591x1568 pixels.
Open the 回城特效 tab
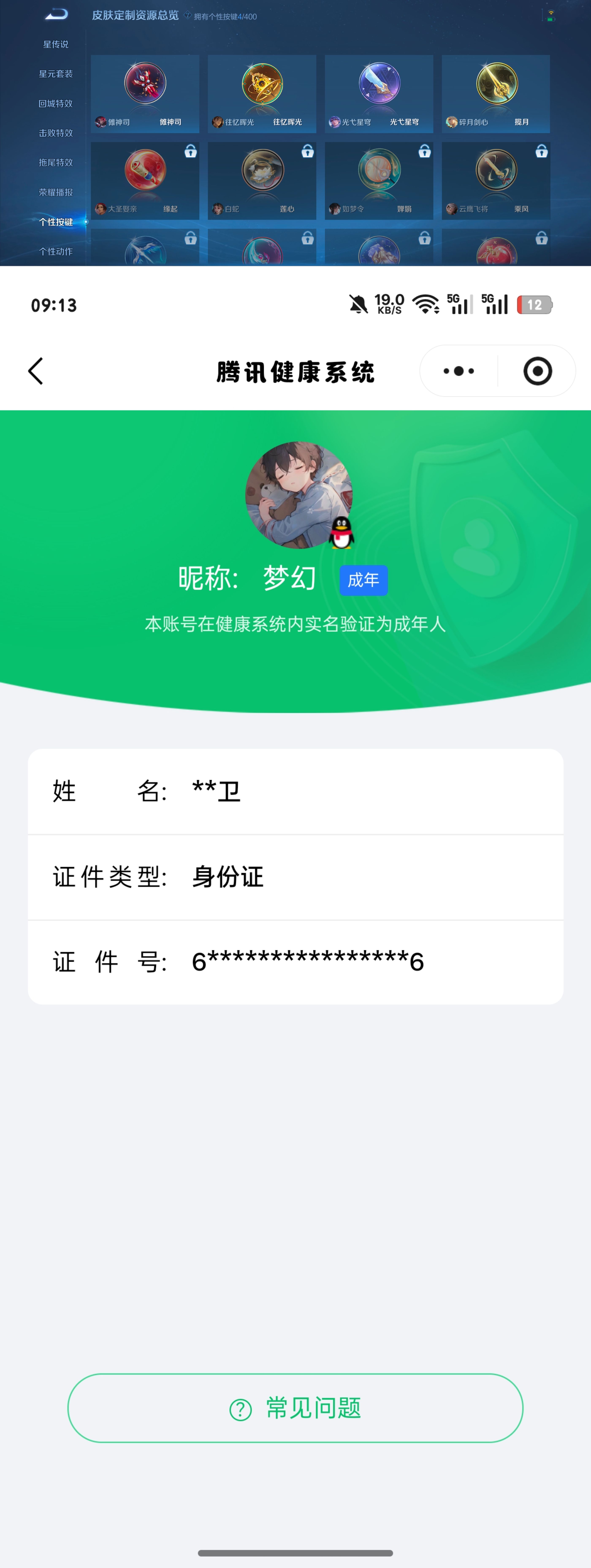(x=56, y=104)
